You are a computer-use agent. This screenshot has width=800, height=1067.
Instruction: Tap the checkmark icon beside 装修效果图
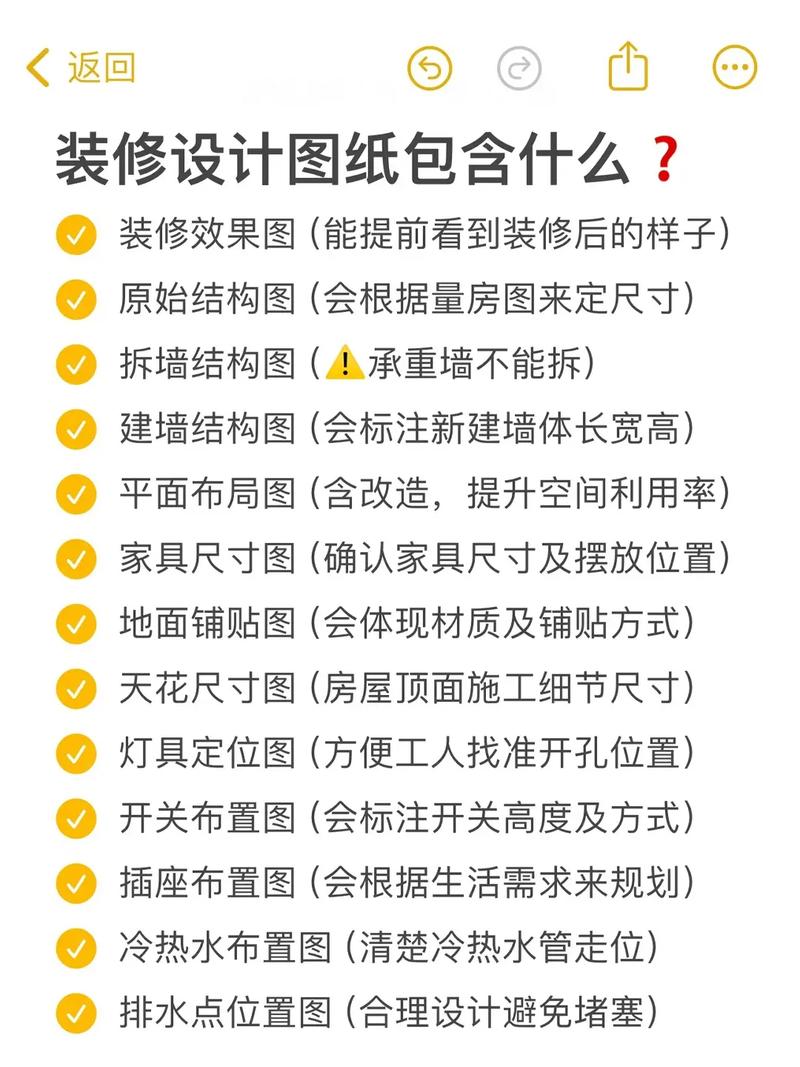[x=75, y=235]
